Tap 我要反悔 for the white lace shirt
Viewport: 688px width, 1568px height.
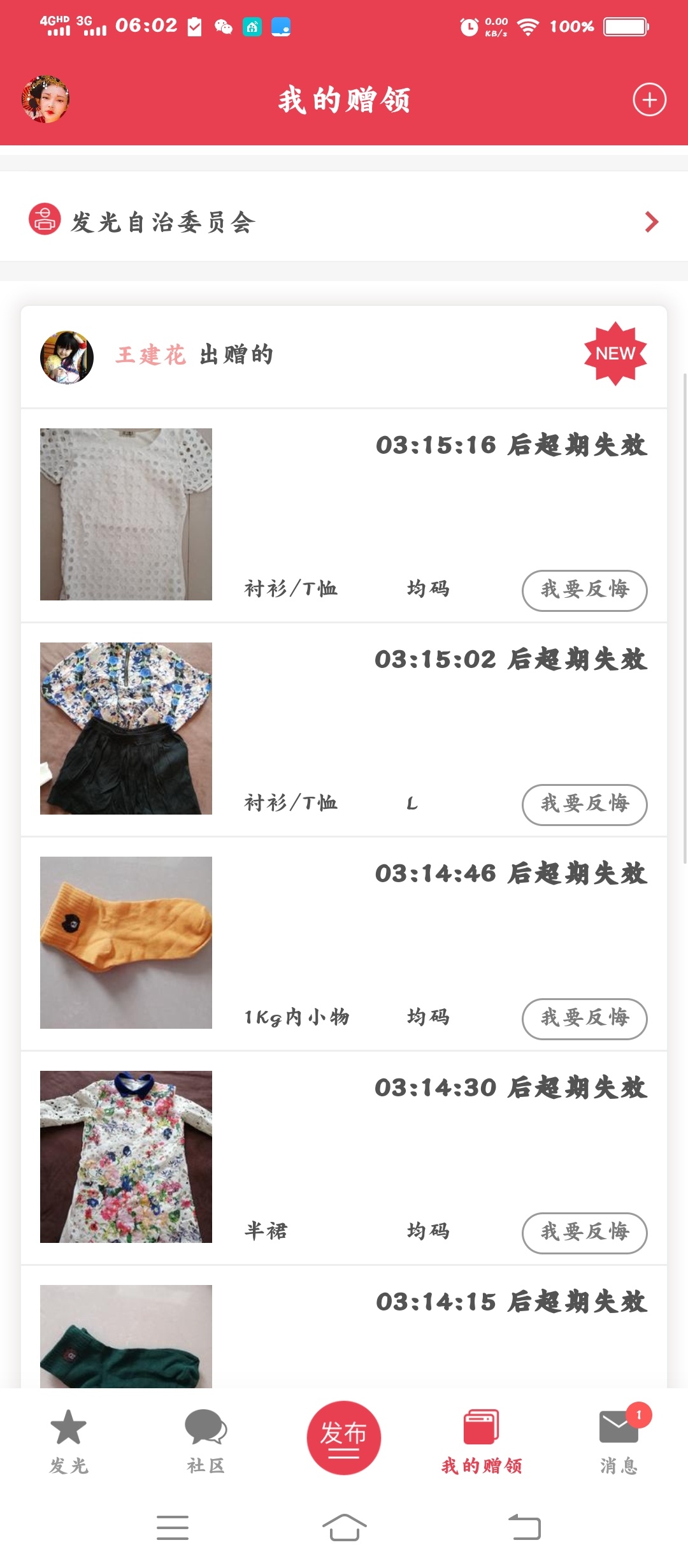[584, 590]
